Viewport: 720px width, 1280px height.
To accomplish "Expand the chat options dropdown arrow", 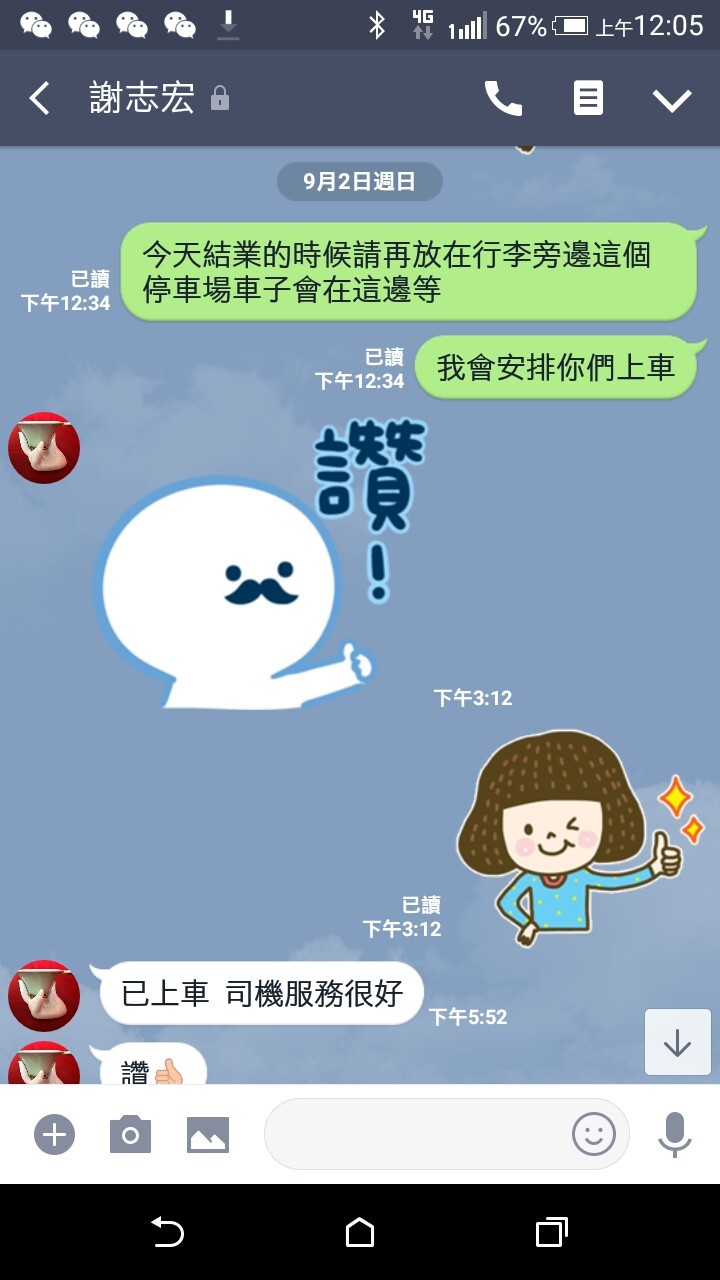I will click(671, 99).
